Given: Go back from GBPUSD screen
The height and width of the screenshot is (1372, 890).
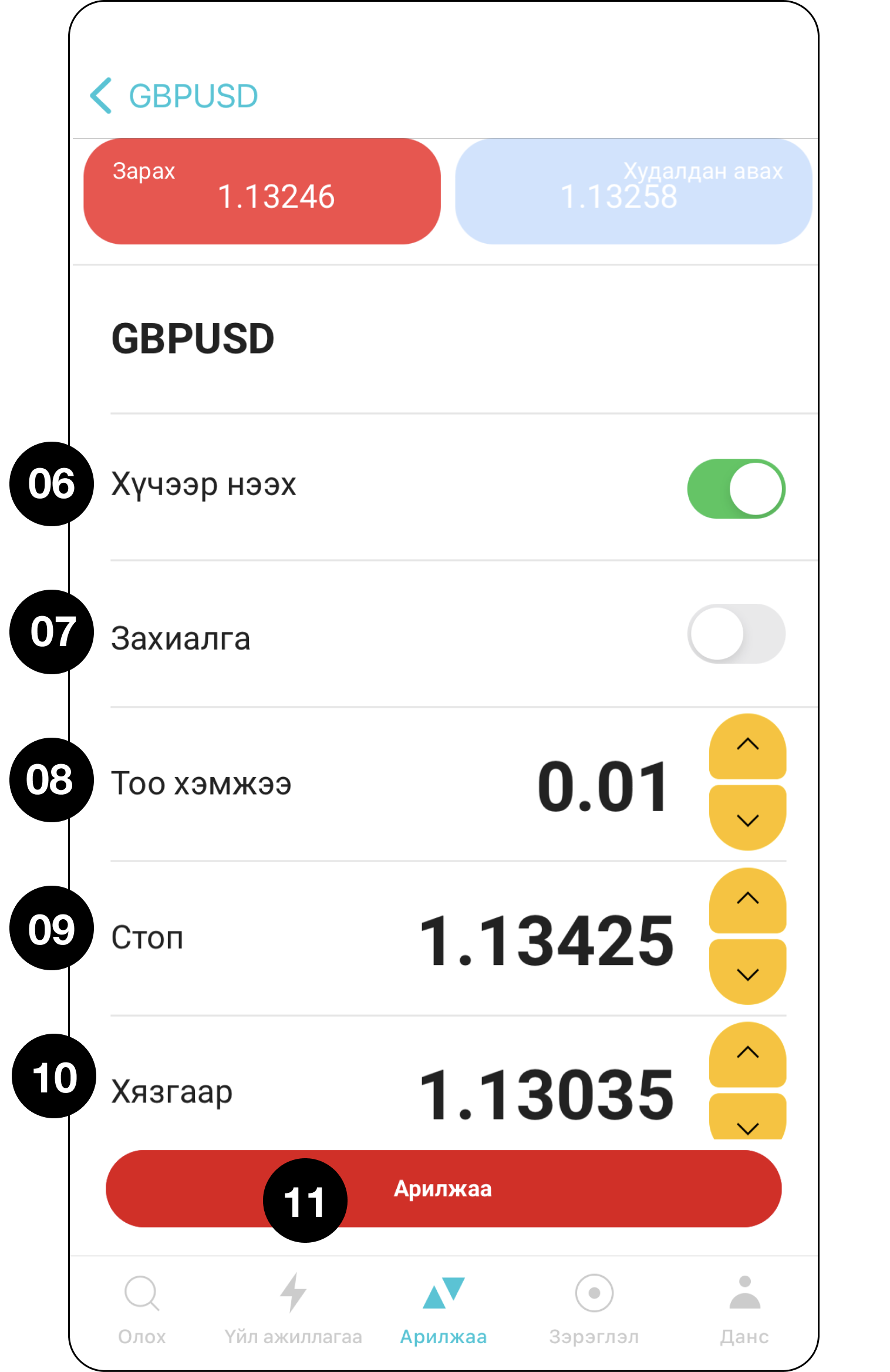Looking at the screenshot, I should pyautogui.click(x=102, y=96).
